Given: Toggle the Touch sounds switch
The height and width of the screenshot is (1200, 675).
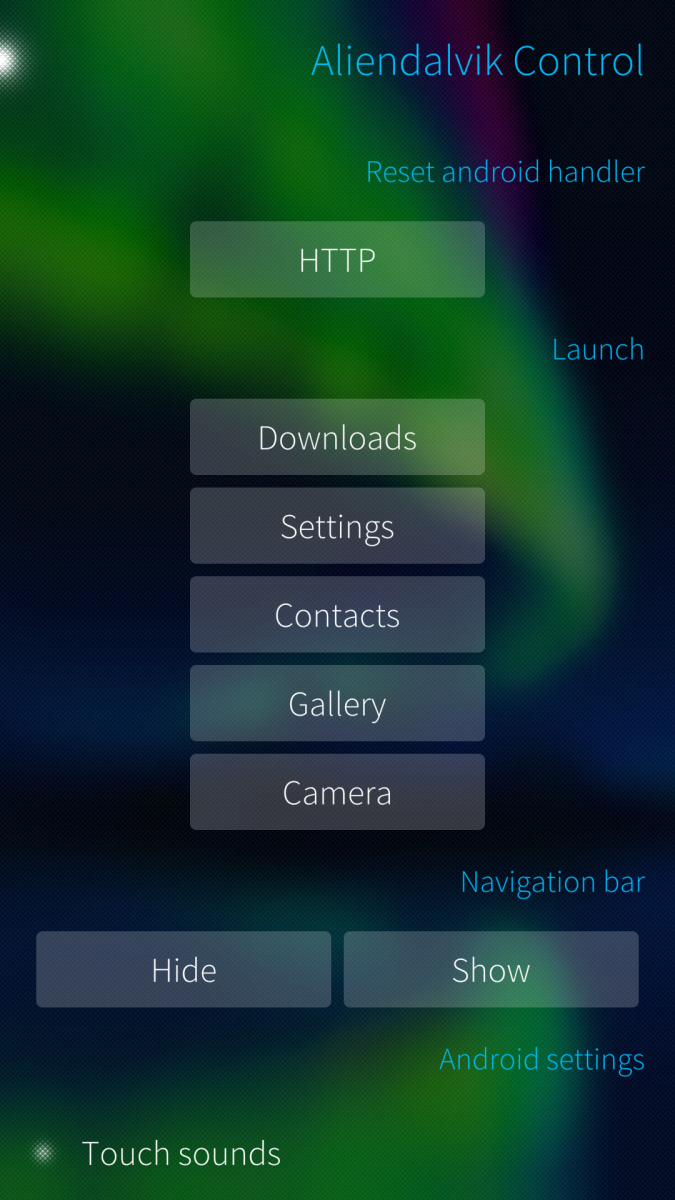Looking at the screenshot, I should click(x=44, y=1154).
